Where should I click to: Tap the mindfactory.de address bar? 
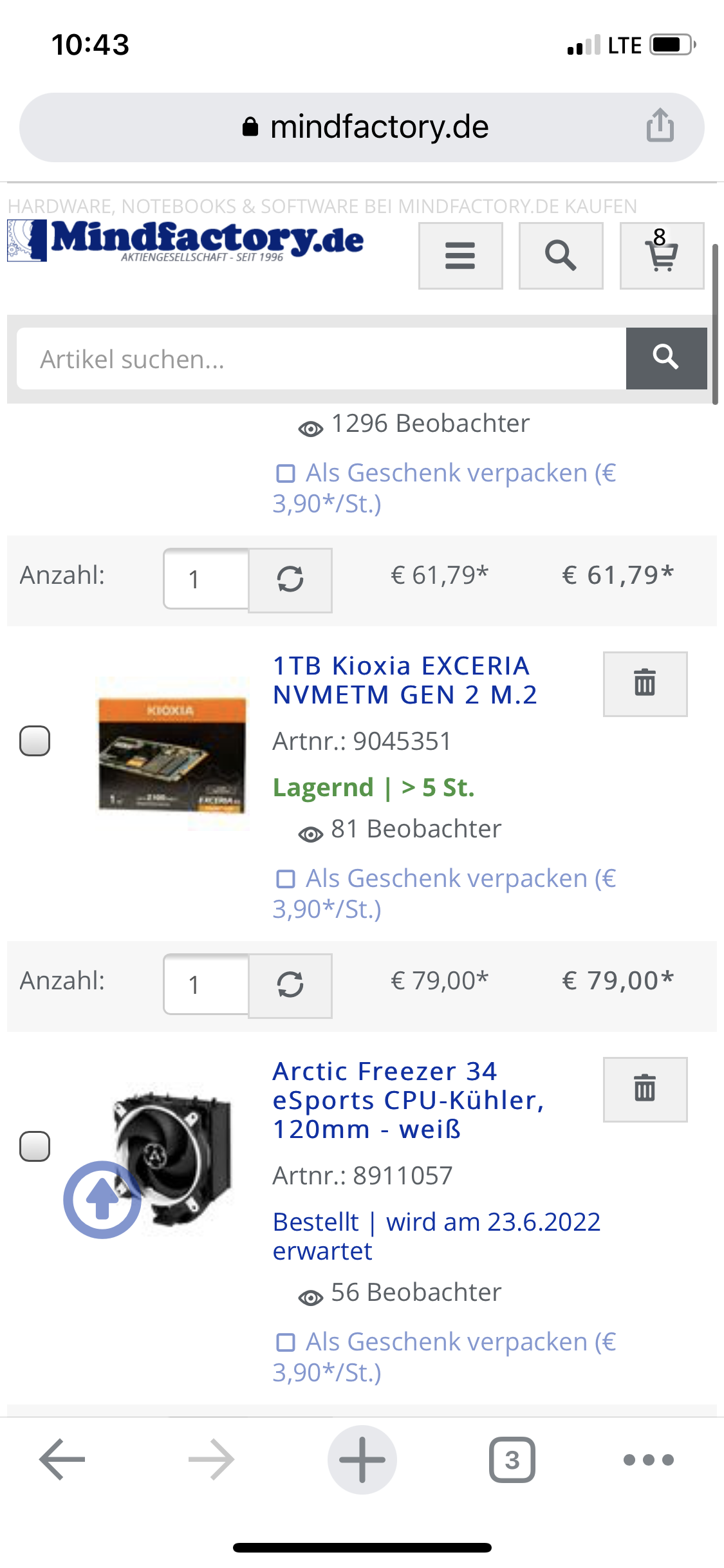tap(364, 127)
